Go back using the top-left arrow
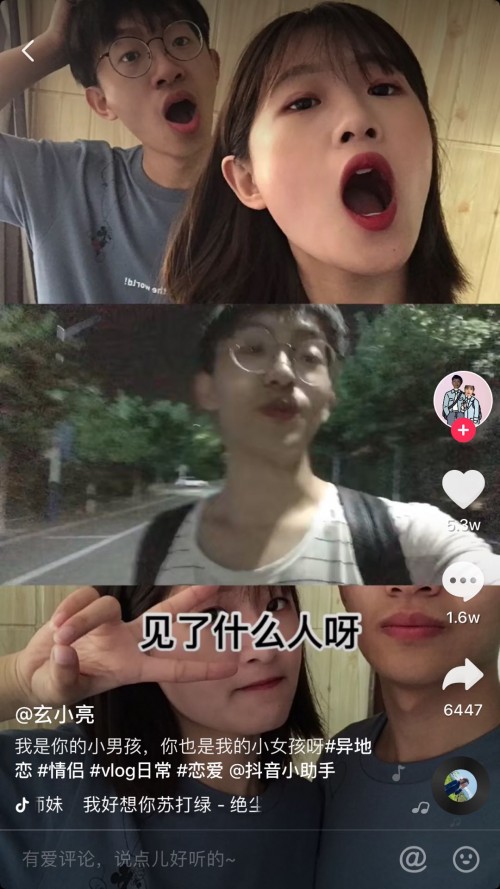 pos(28,50)
